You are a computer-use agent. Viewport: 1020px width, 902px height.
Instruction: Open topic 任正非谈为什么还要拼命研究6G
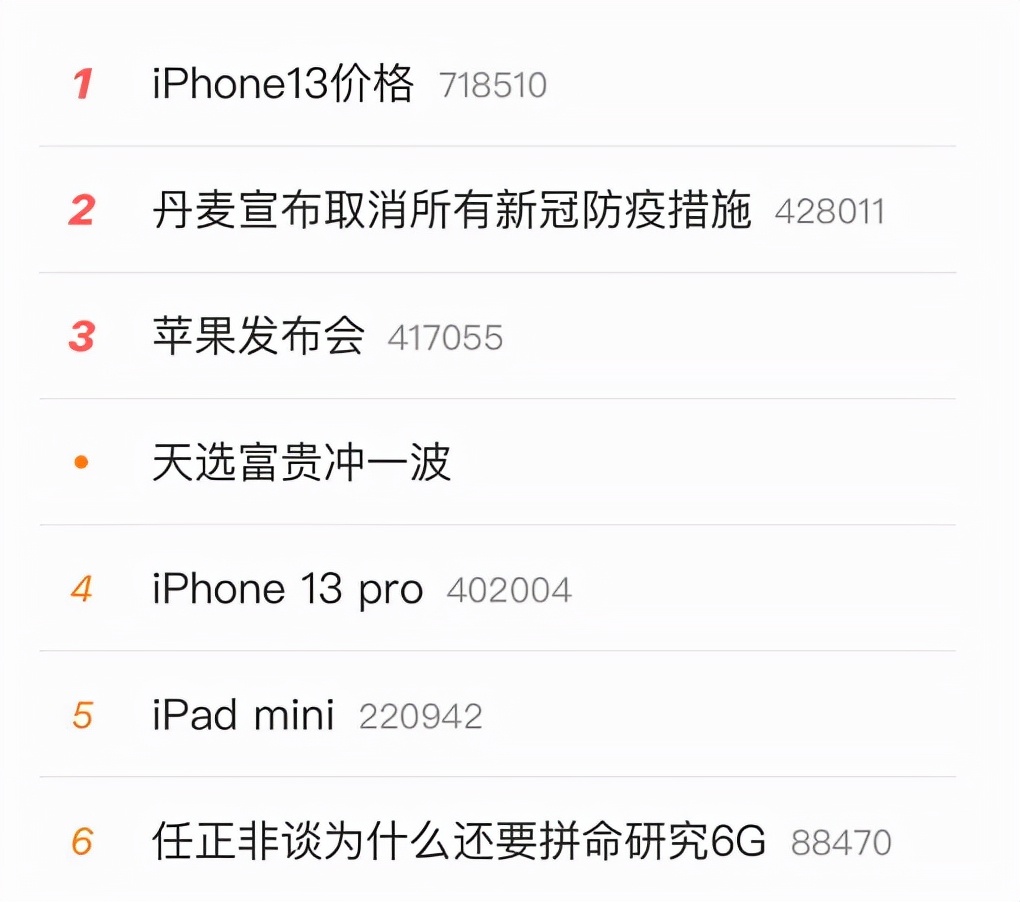(x=458, y=841)
